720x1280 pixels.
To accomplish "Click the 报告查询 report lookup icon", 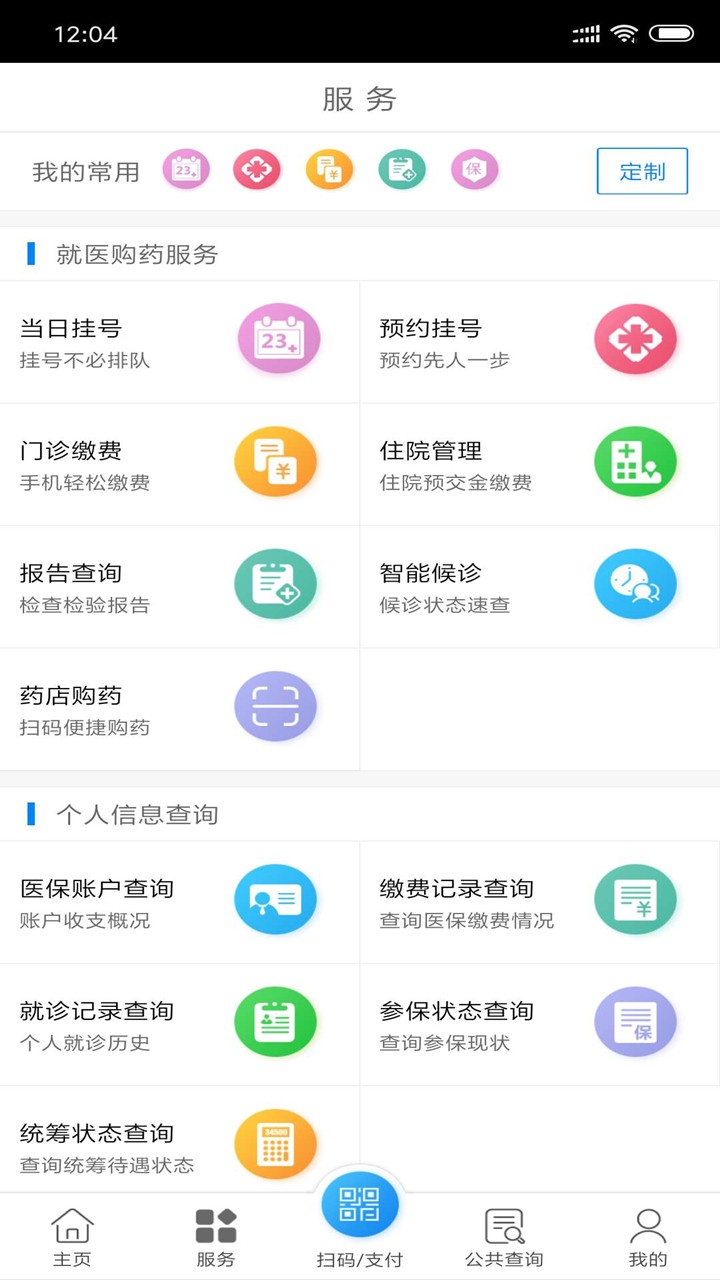I will click(278, 584).
